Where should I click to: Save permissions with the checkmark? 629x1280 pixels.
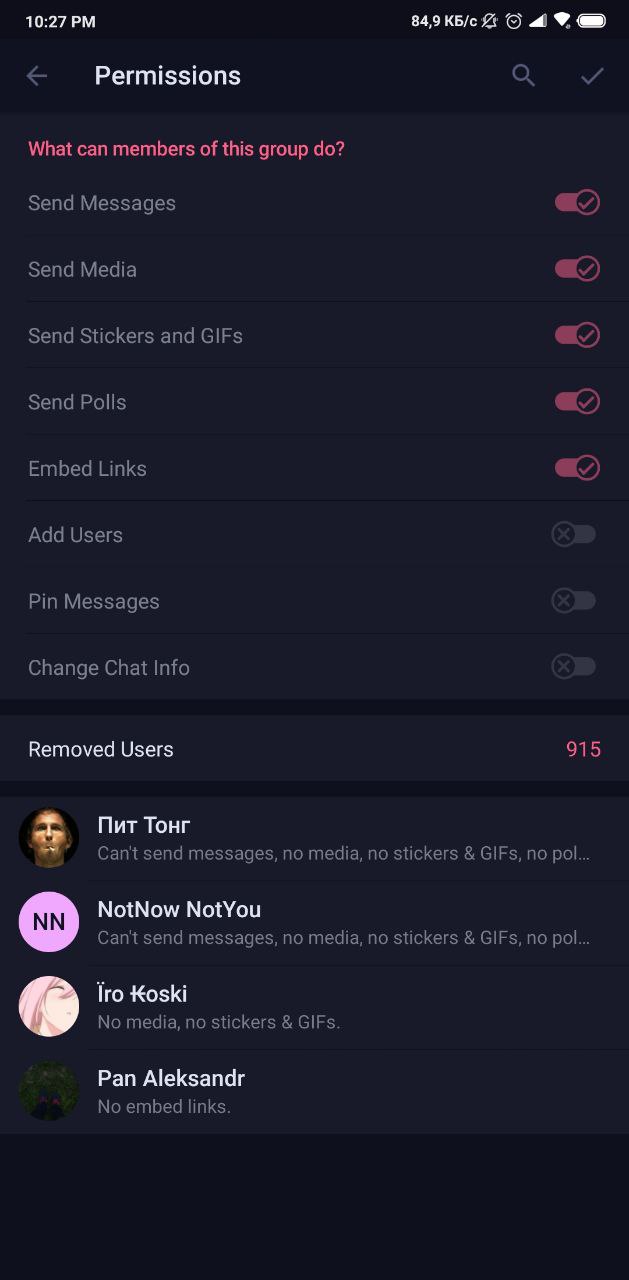pyautogui.click(x=592, y=76)
